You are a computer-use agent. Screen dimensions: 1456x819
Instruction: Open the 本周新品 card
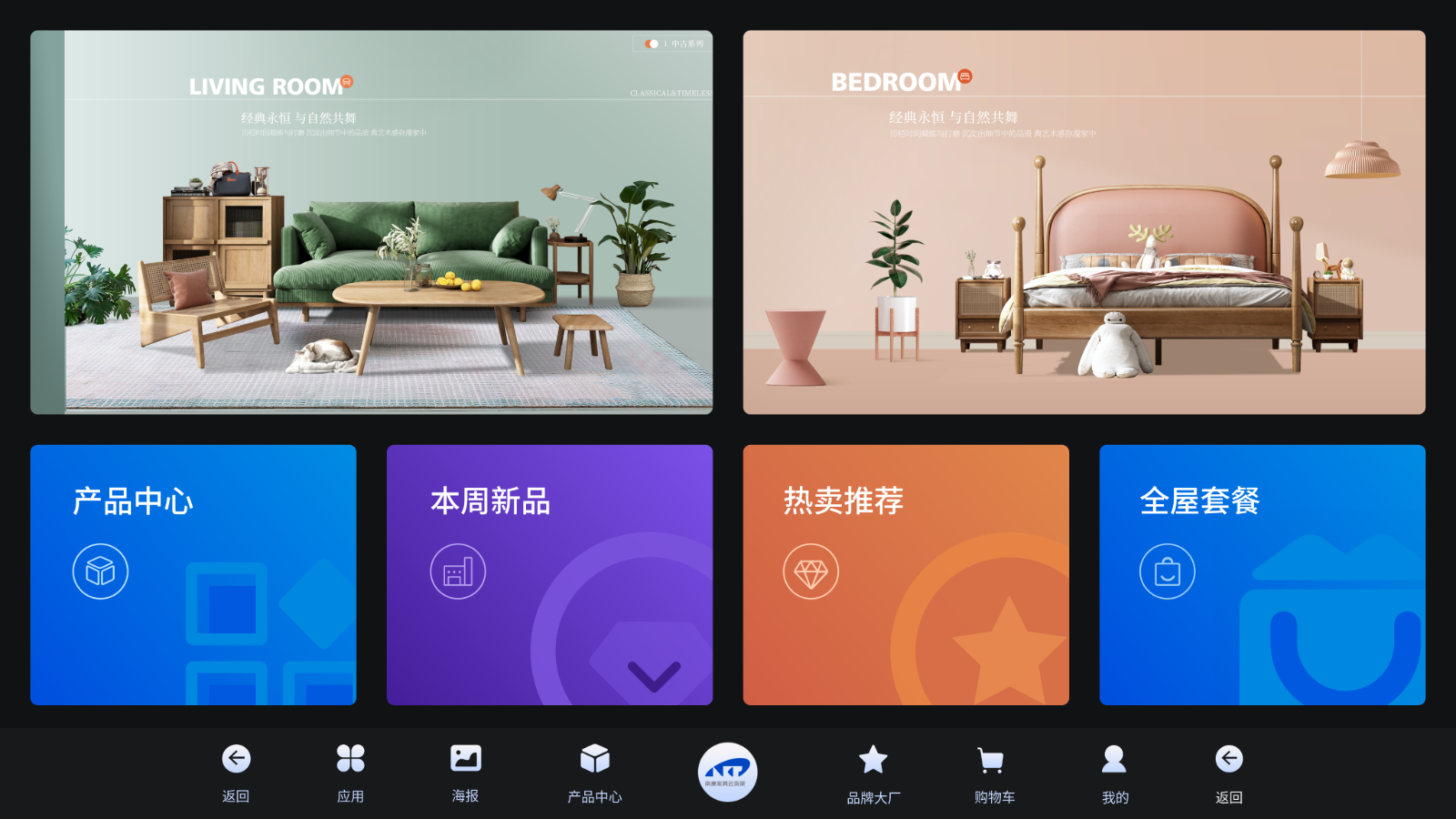click(x=550, y=574)
